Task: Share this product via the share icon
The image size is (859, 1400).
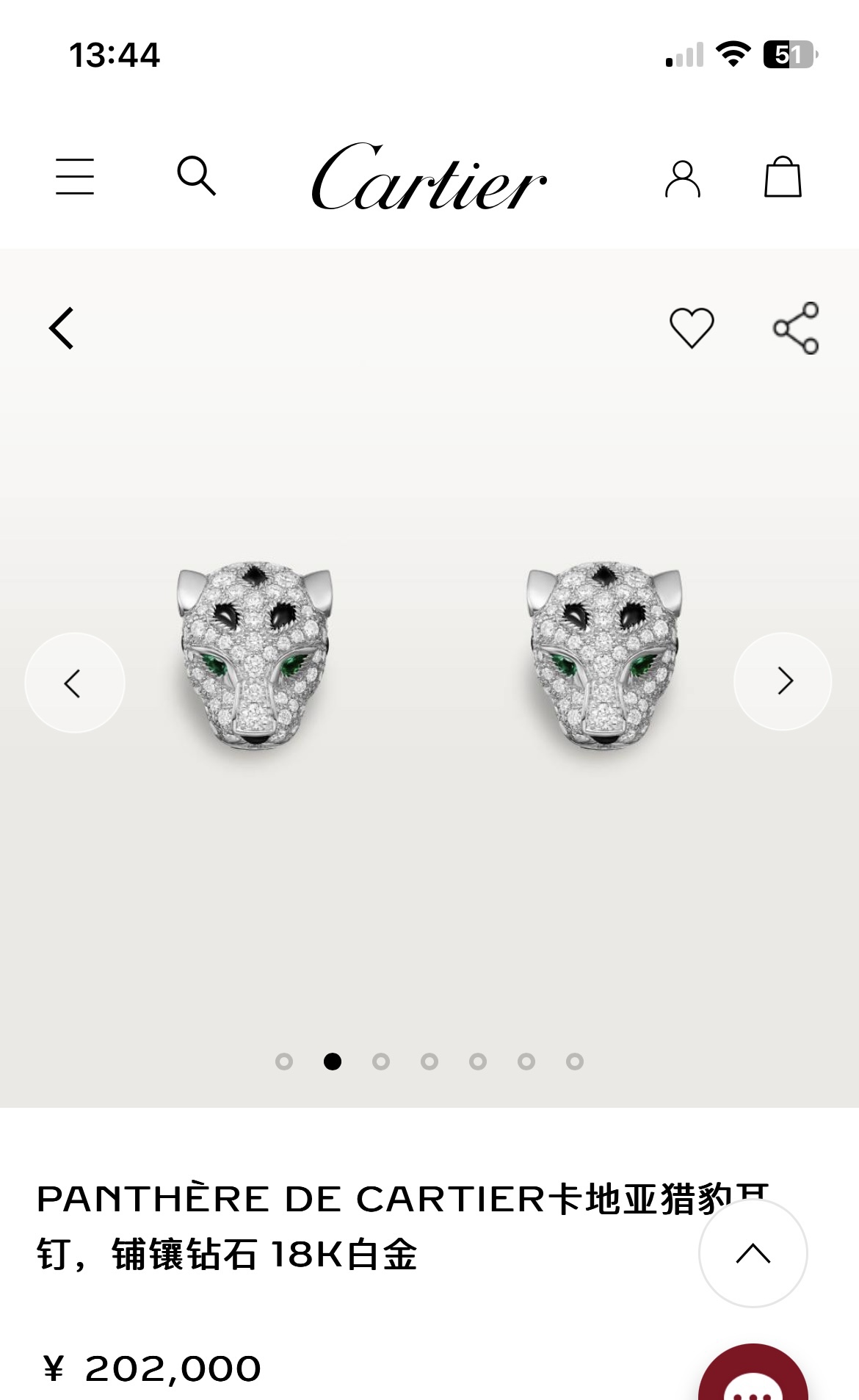Action: 795,326
